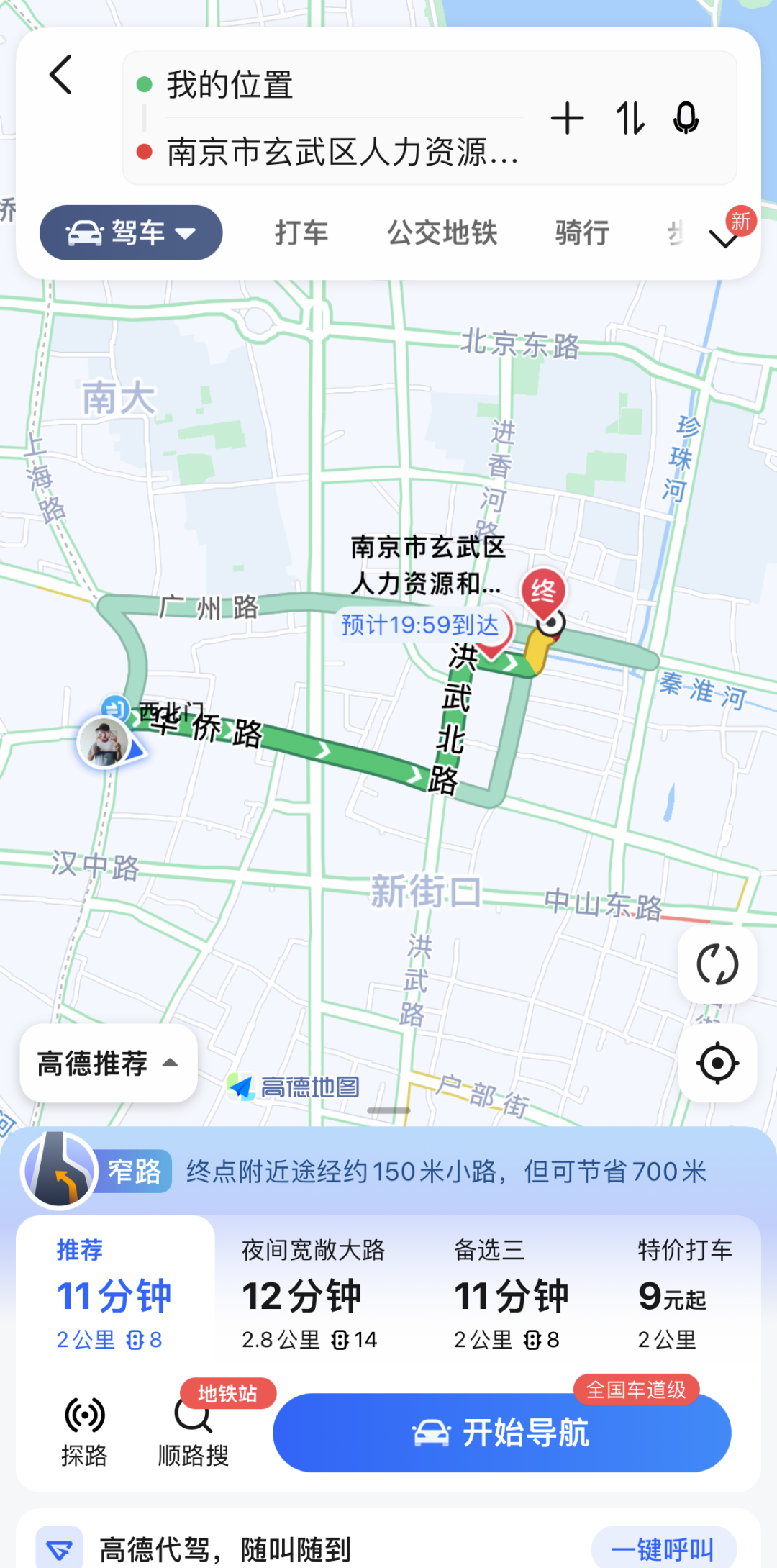Viewport: 777px width, 1568px height.
Task: Tap 开始导航 to start navigation
Action: point(501,1433)
